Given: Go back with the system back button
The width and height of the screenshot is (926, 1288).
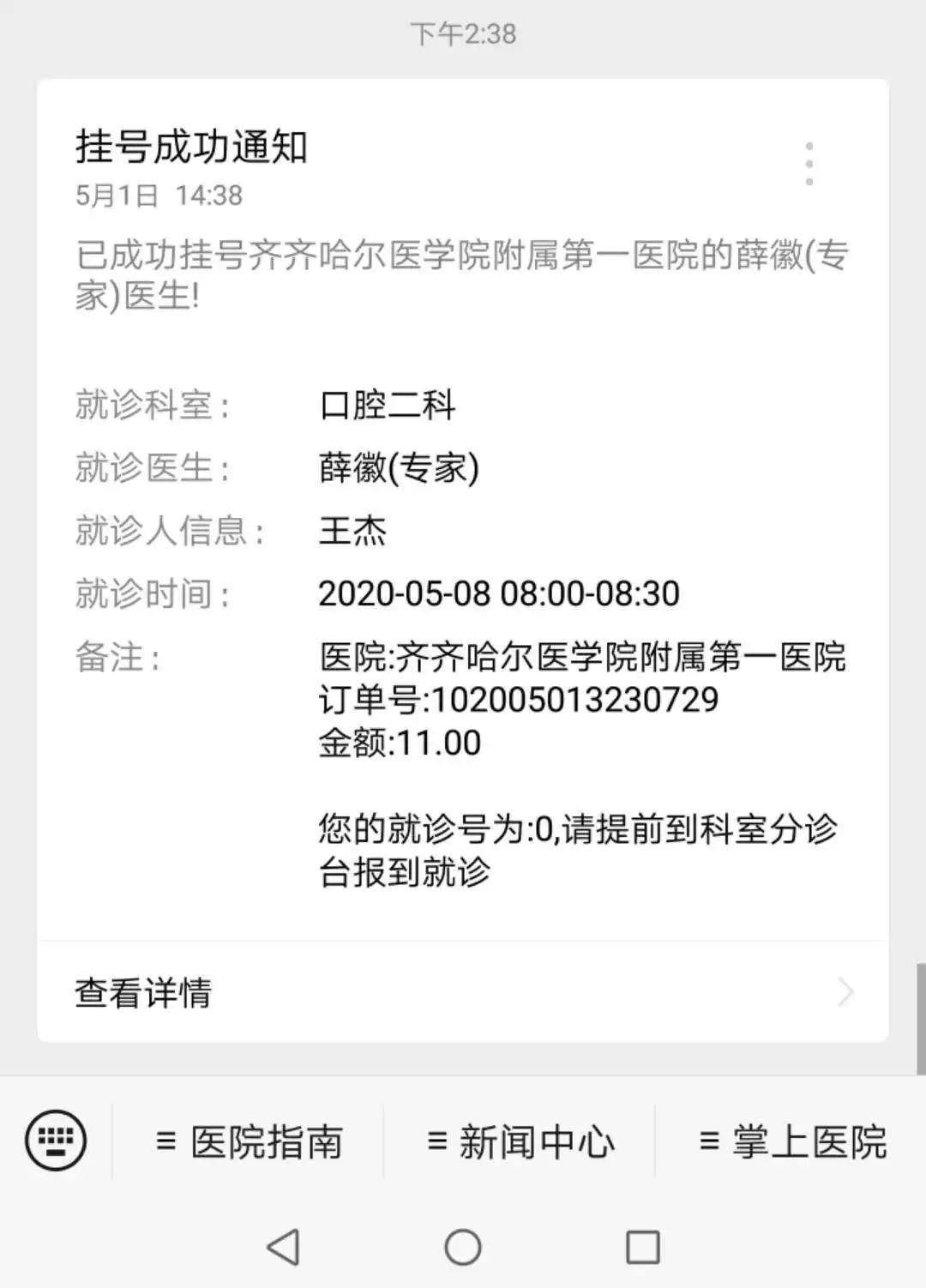Looking at the screenshot, I should [284, 1247].
